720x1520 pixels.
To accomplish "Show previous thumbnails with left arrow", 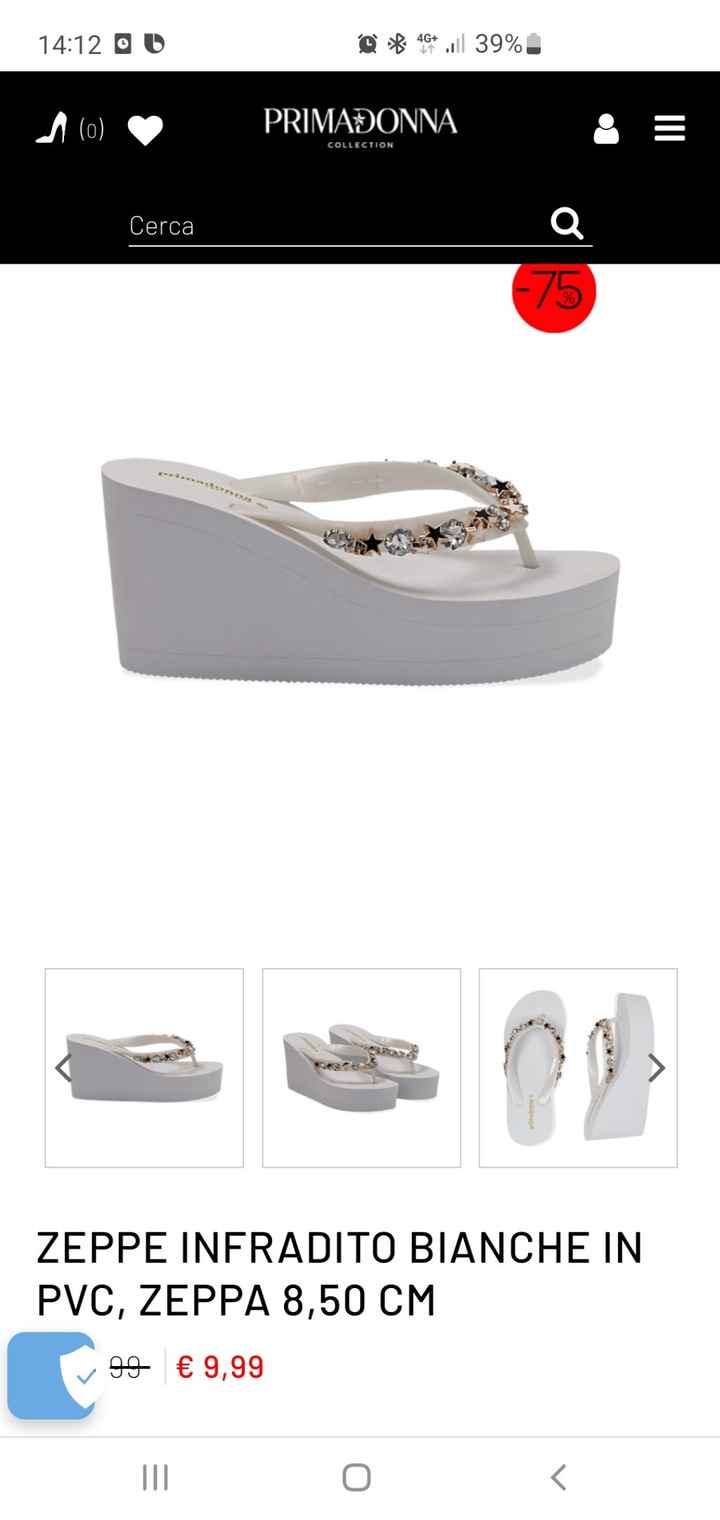I will click(x=63, y=1068).
